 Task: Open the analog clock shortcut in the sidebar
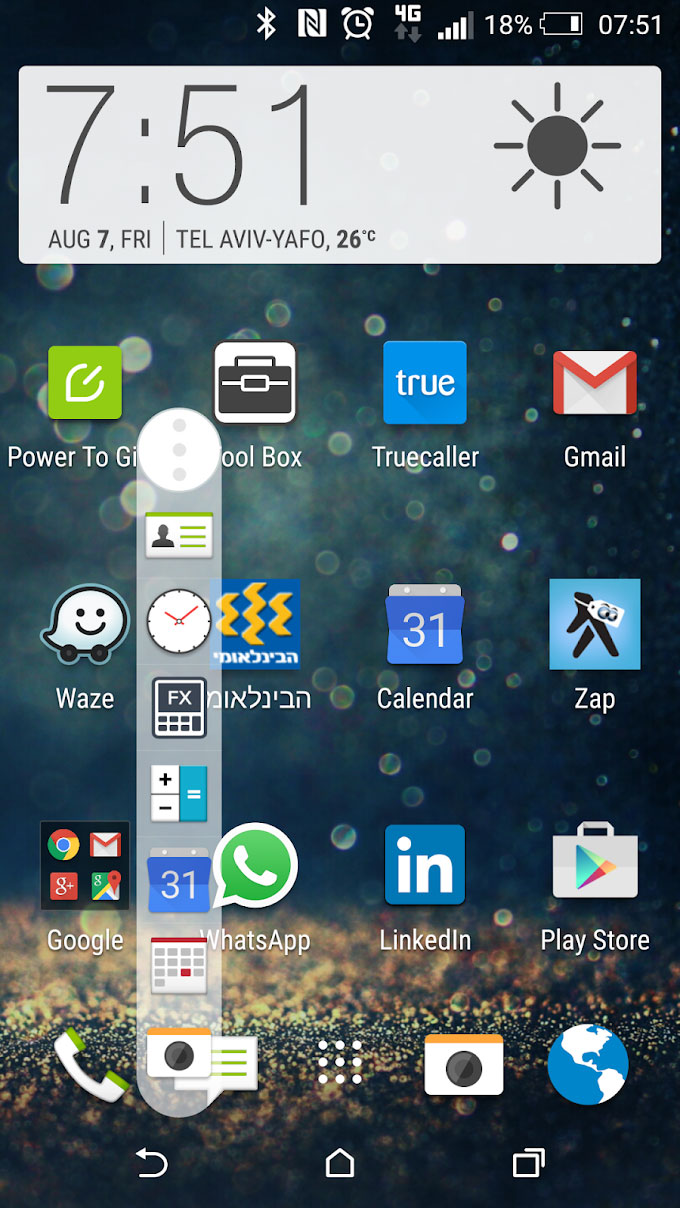(179, 620)
